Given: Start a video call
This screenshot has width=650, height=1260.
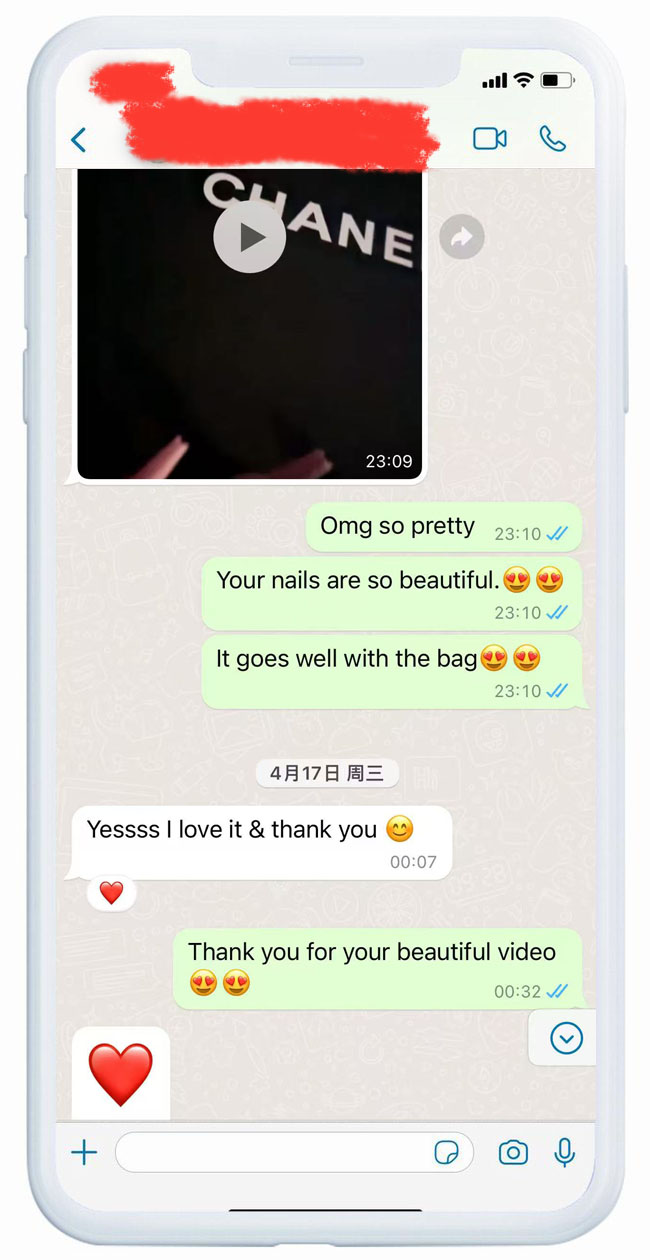Looking at the screenshot, I should click(x=489, y=139).
